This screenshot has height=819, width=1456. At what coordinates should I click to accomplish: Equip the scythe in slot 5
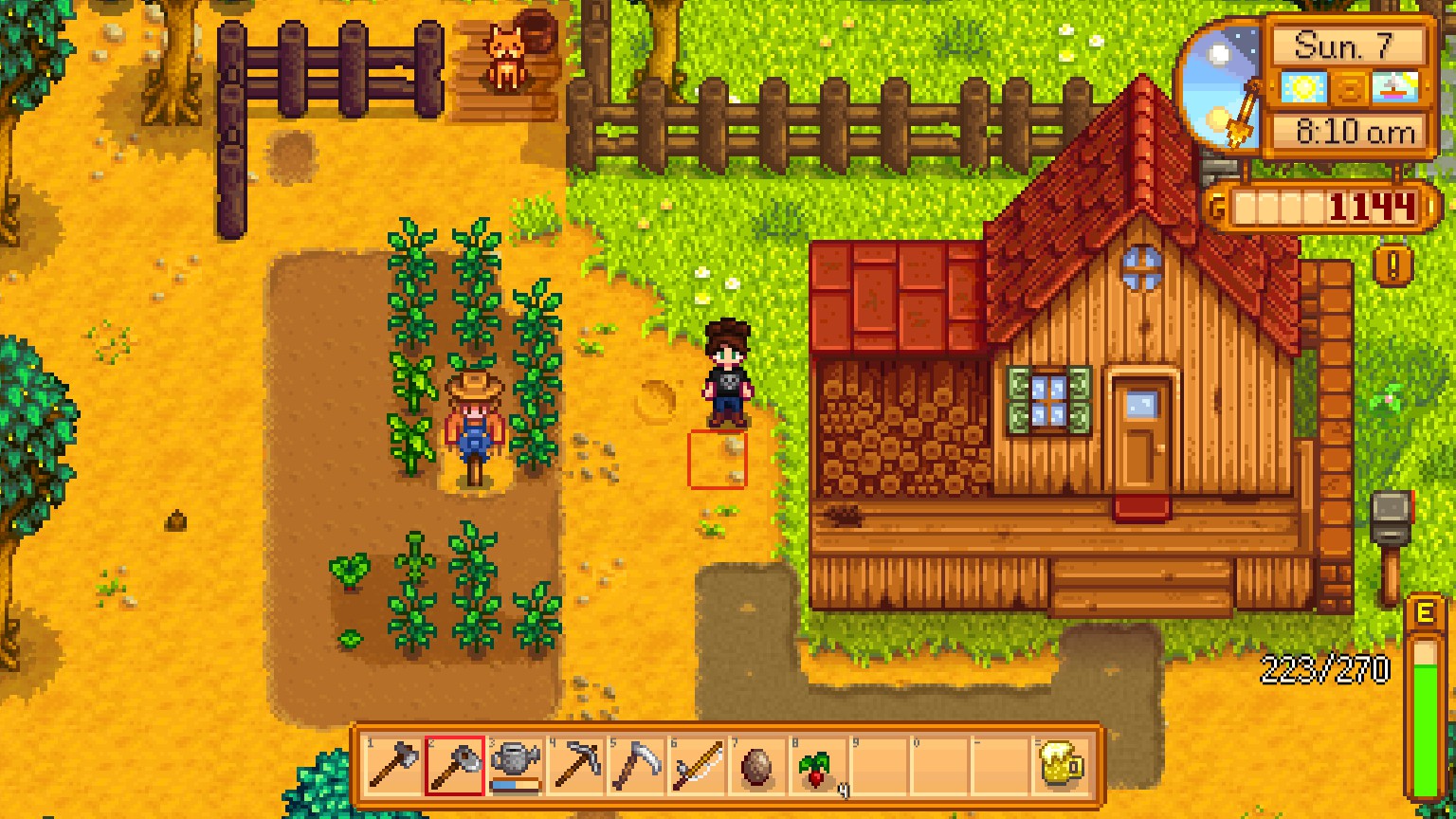point(637,766)
